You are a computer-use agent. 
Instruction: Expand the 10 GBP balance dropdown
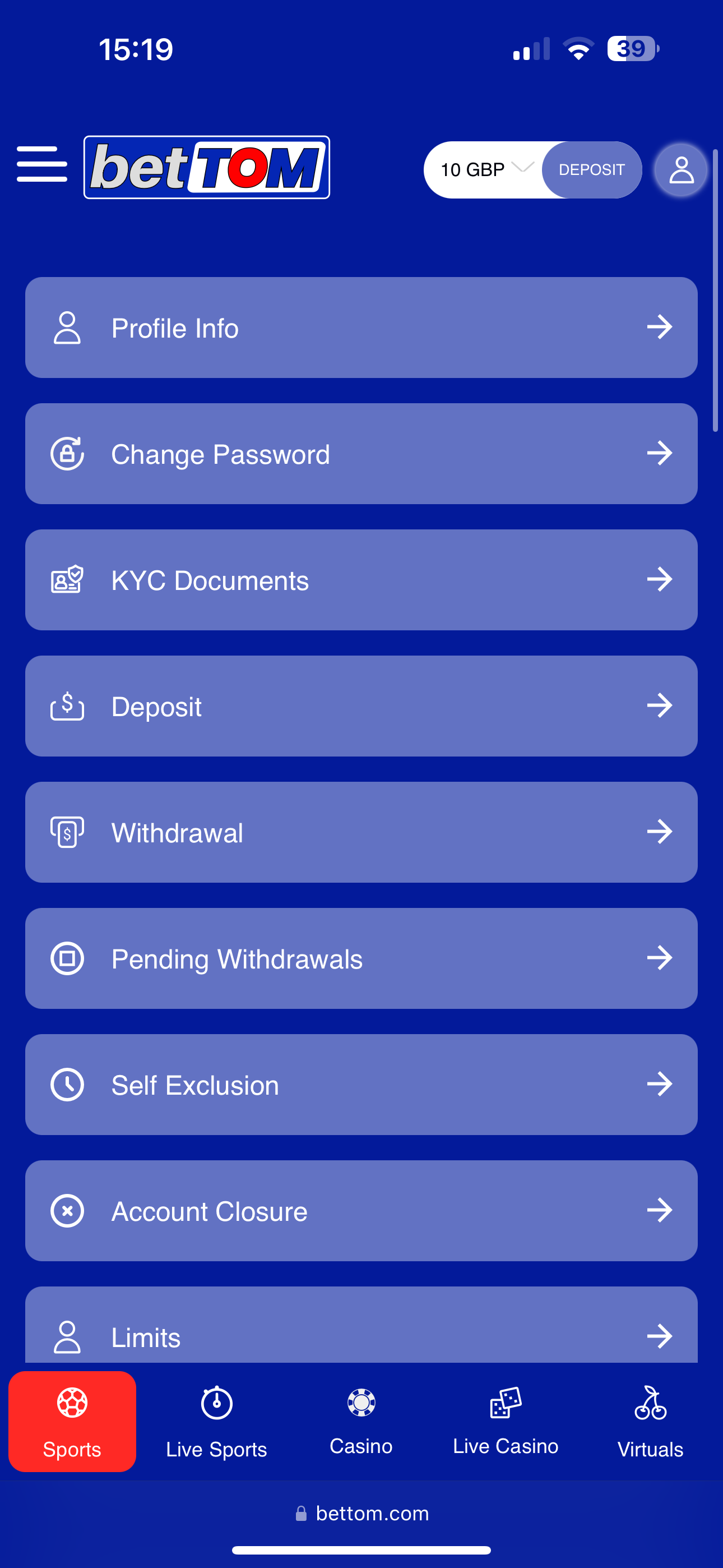pos(522,170)
